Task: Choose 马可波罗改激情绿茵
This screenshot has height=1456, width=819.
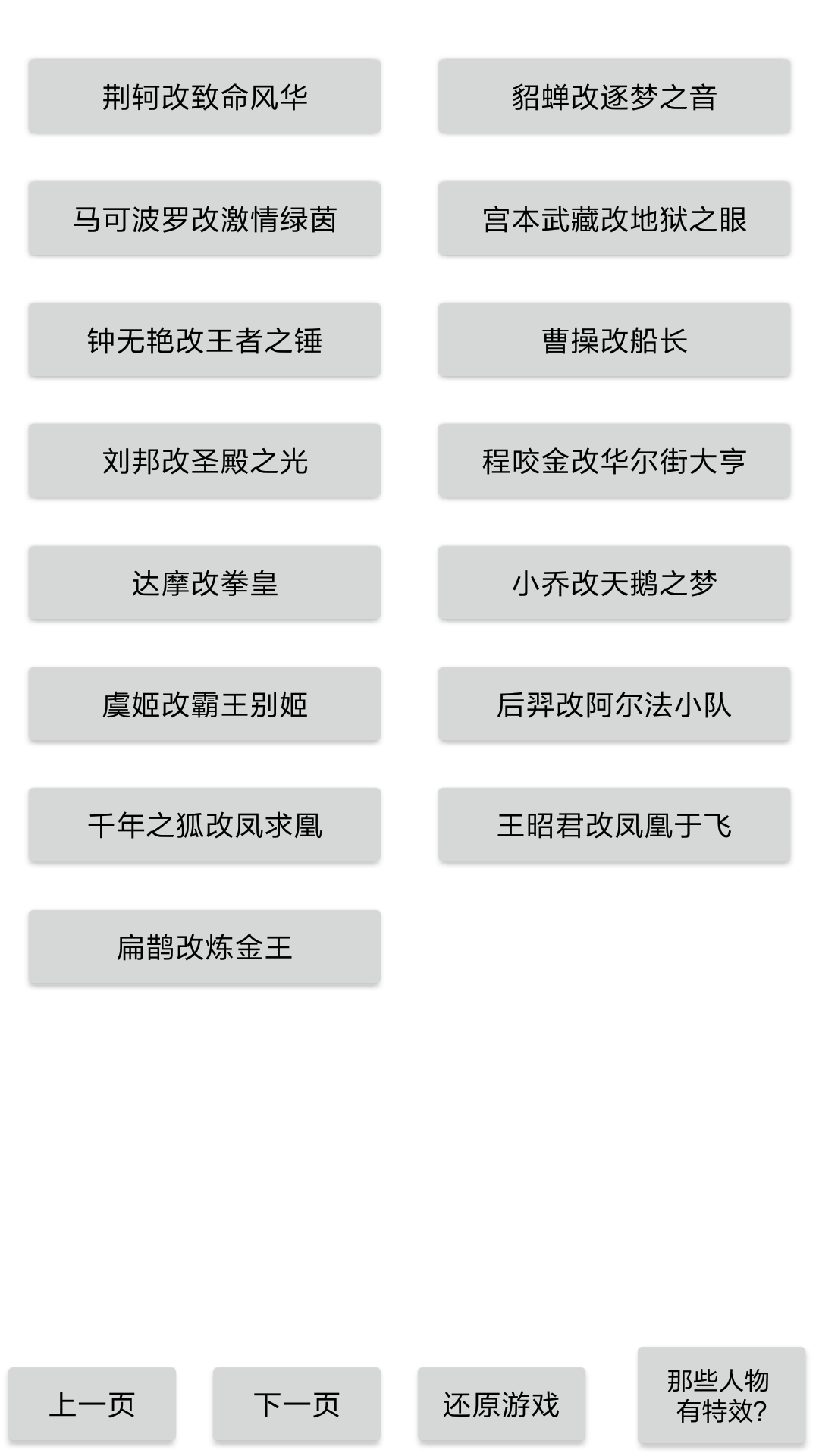Action: (x=205, y=219)
